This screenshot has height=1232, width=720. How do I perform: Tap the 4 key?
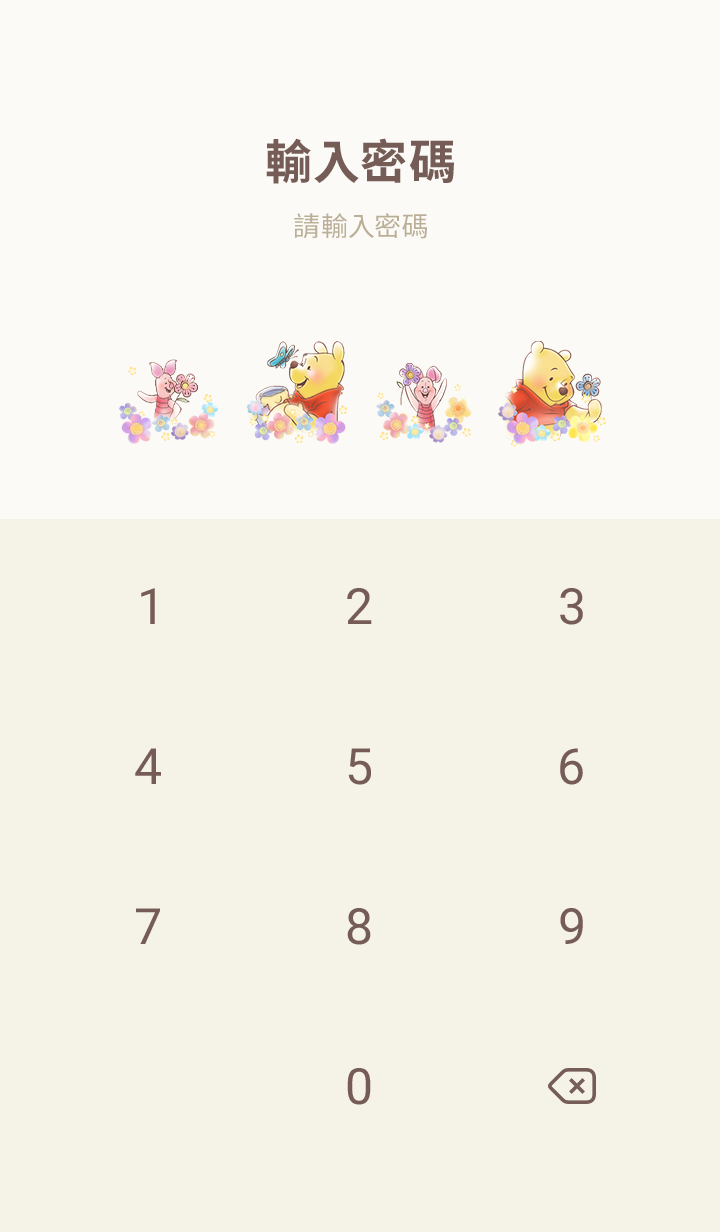148,767
